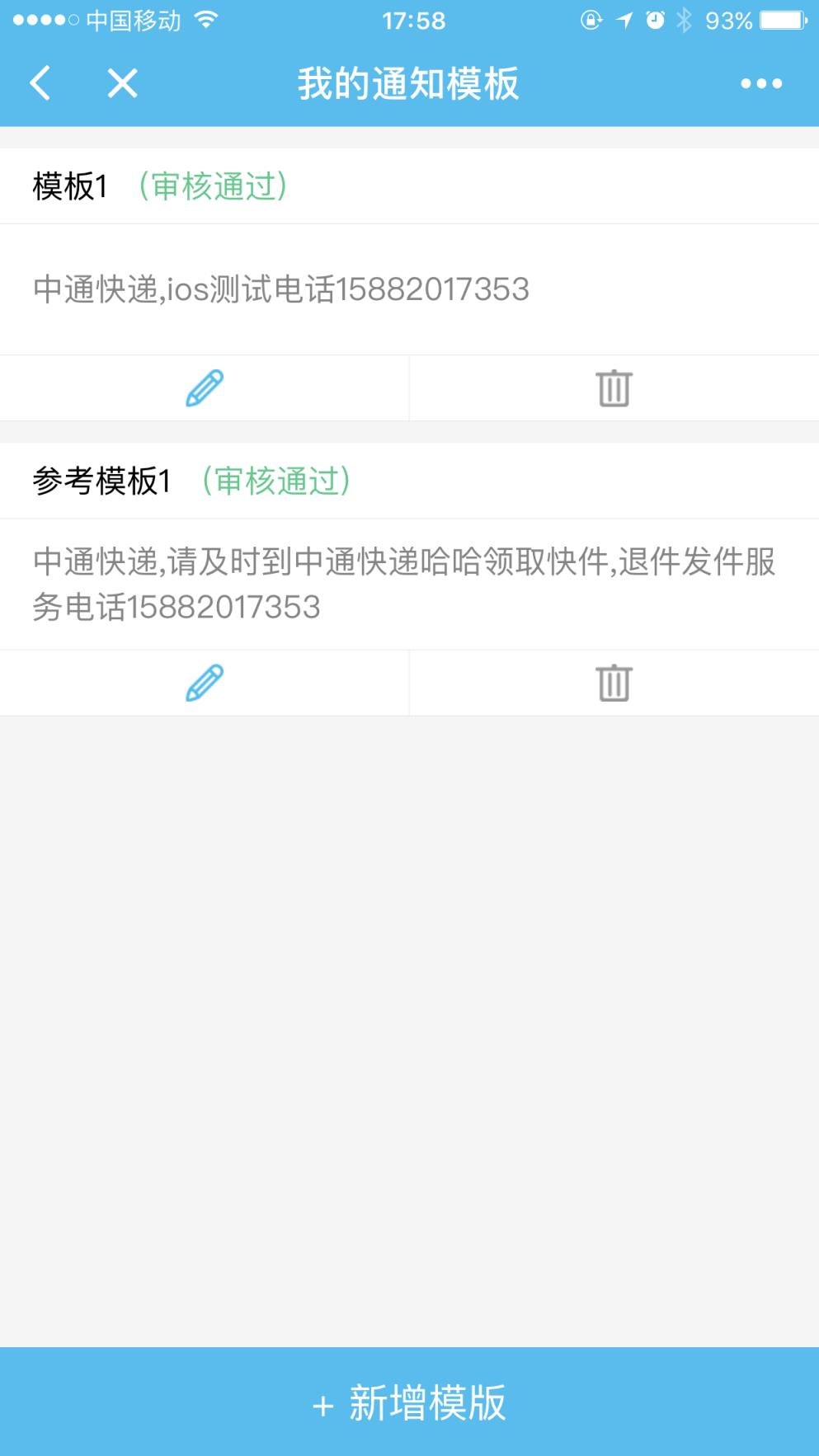Delete 模板1 with the trash icon

[614, 387]
